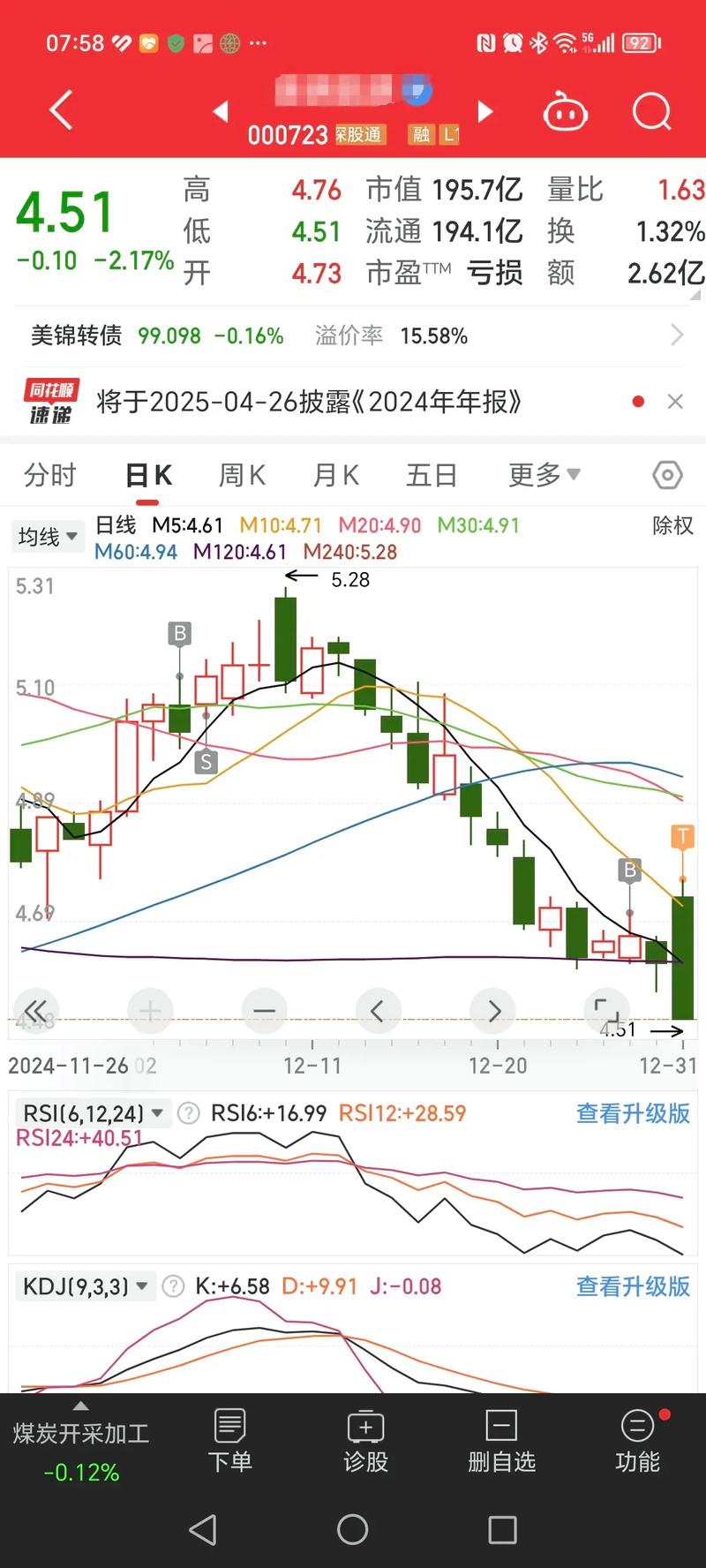Open the 功能 functions icon bottom right

click(637, 1439)
